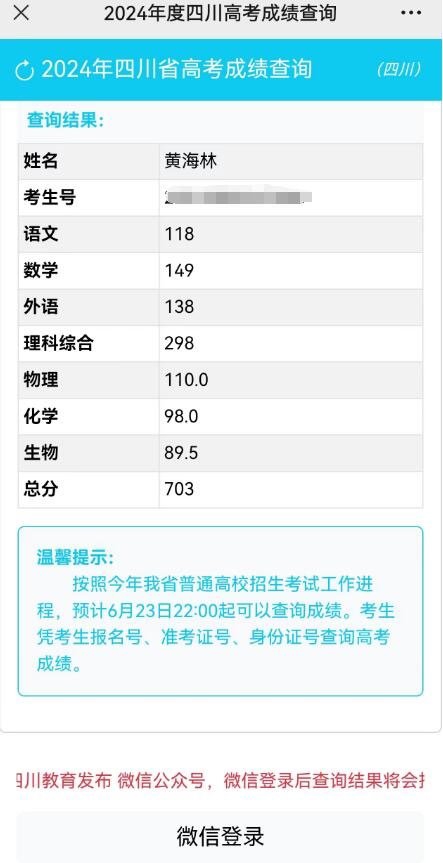
Task: Tap the refresh icon beside the header title
Action: (x=25, y=71)
